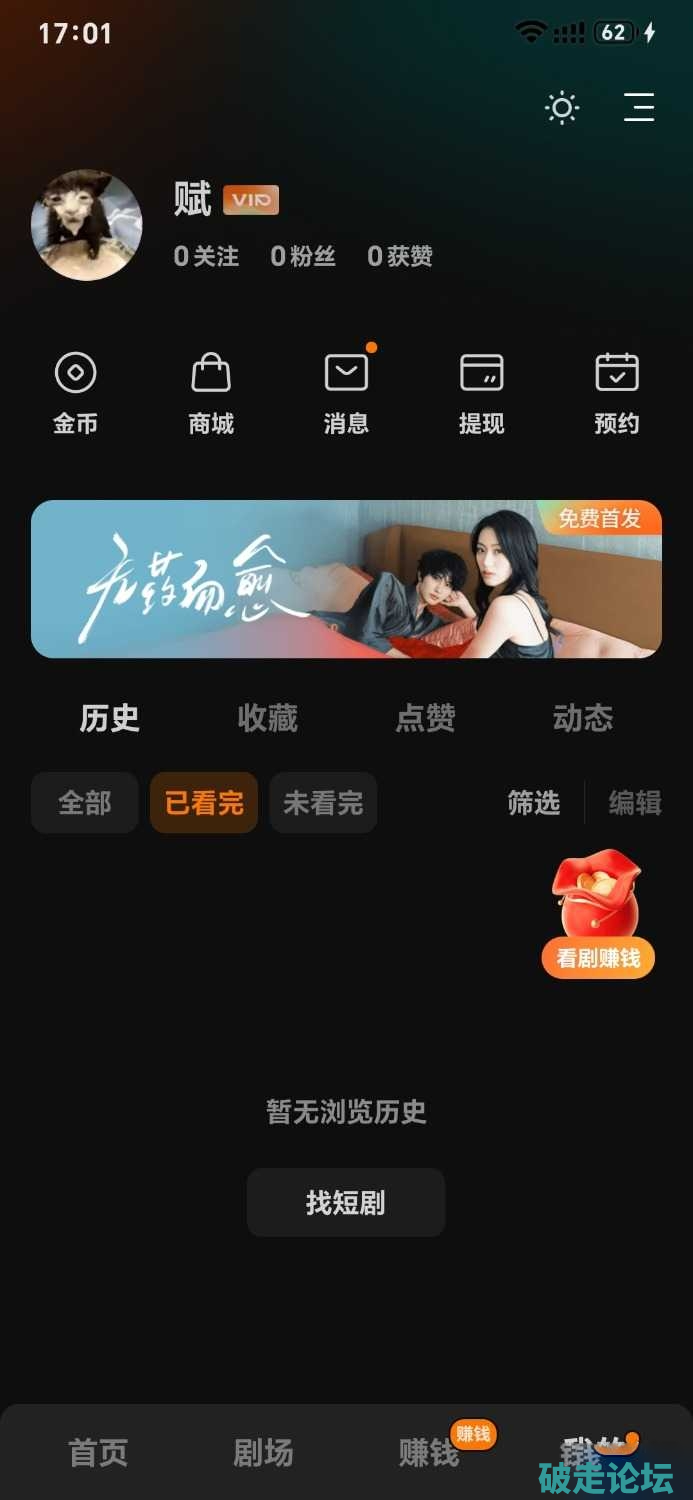Screen dimensions: 693x1500
Task: Tap 编辑 to edit history
Action: pos(635,803)
